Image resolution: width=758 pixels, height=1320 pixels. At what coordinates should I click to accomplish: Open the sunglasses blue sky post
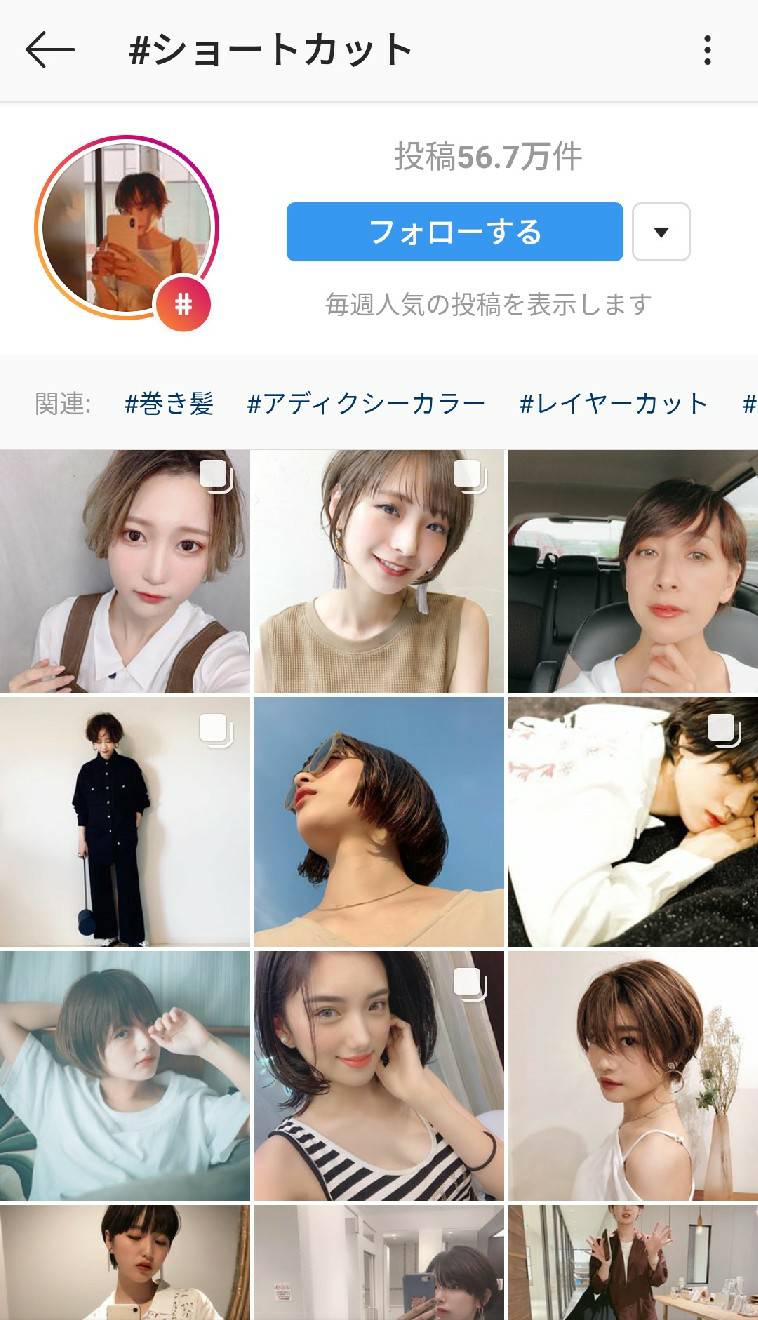point(379,822)
